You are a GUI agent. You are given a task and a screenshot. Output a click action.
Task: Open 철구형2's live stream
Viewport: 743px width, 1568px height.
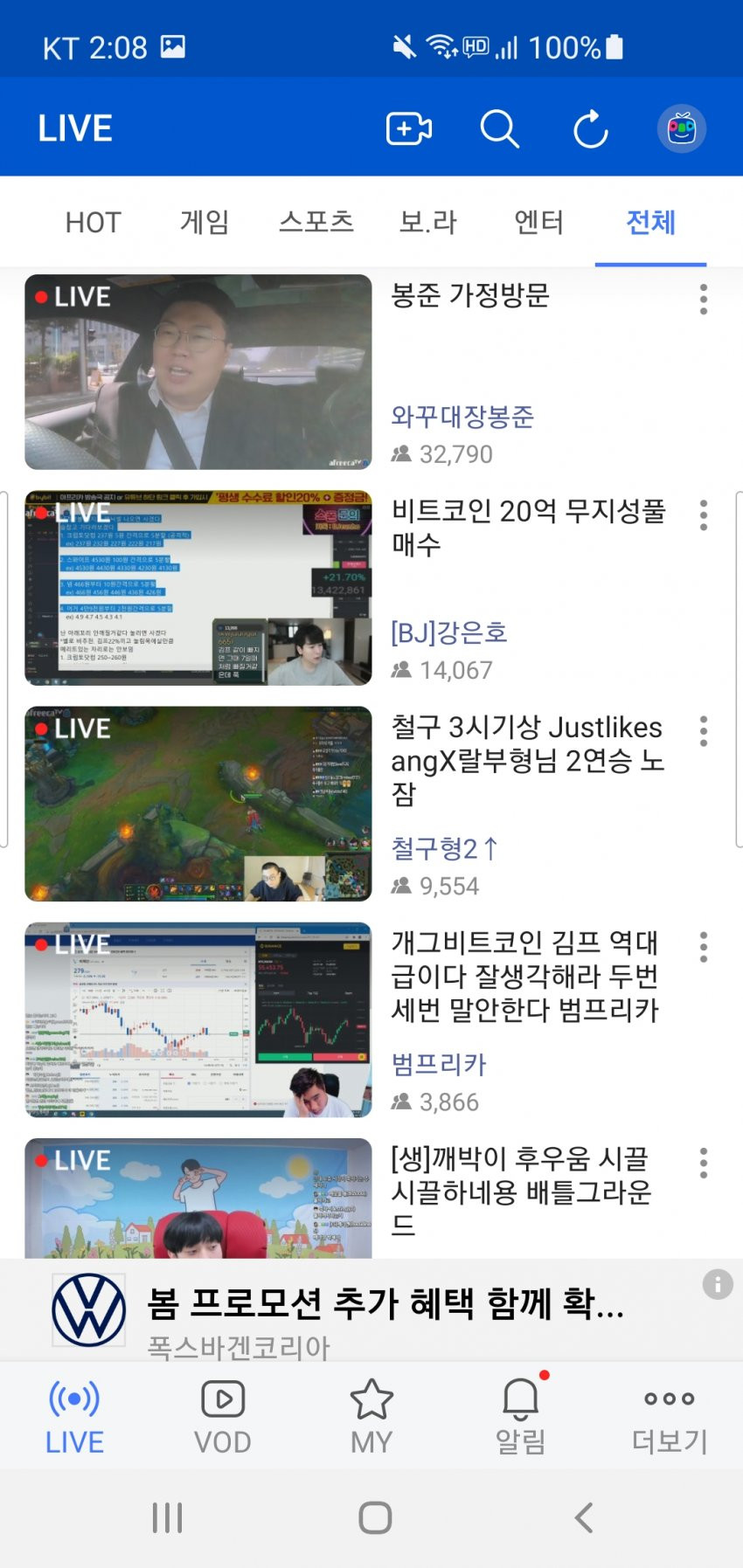198,804
